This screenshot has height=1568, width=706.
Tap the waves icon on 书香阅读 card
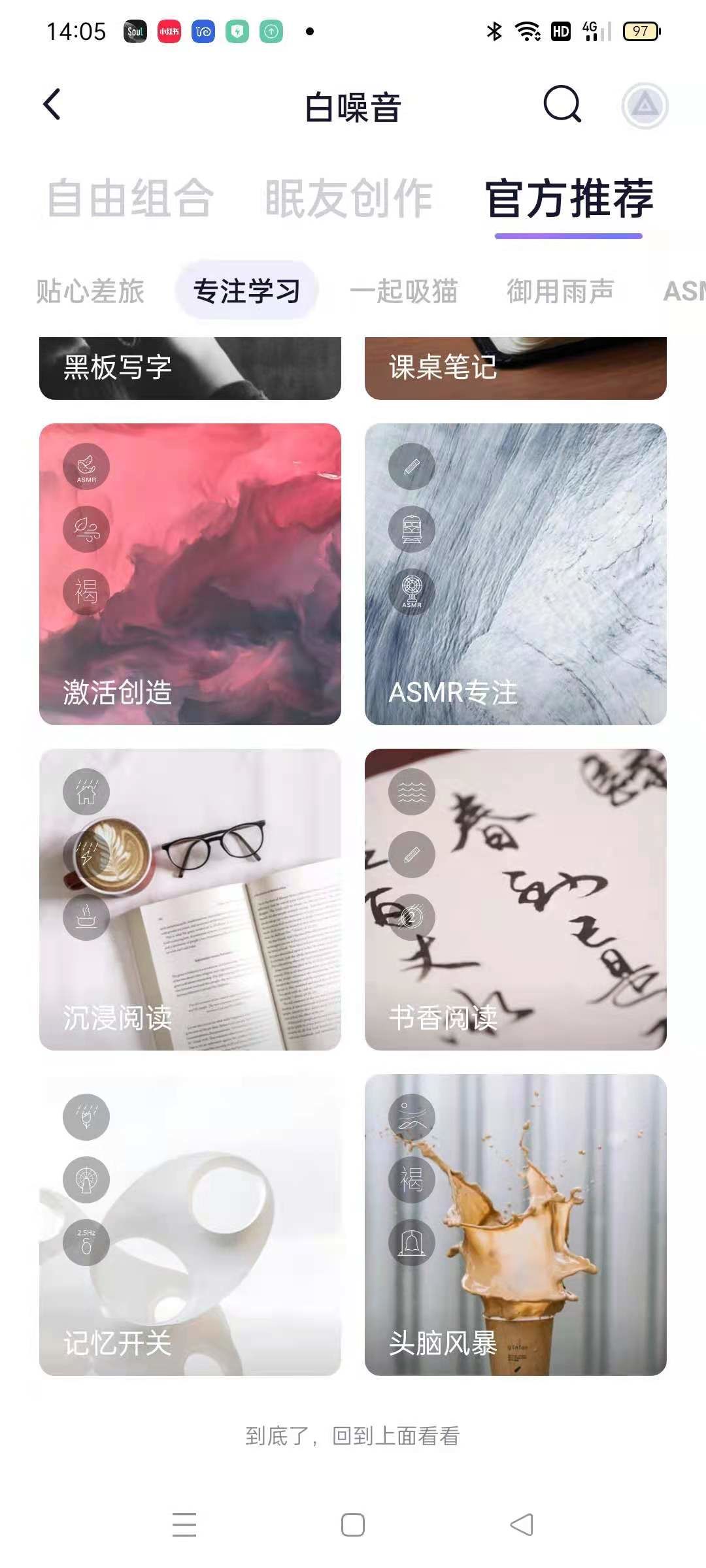click(411, 793)
